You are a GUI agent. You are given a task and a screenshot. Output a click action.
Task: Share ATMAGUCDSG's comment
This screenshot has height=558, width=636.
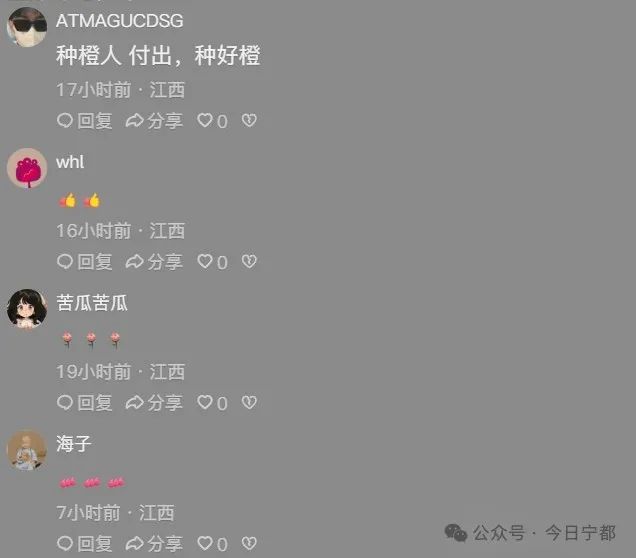point(154,121)
